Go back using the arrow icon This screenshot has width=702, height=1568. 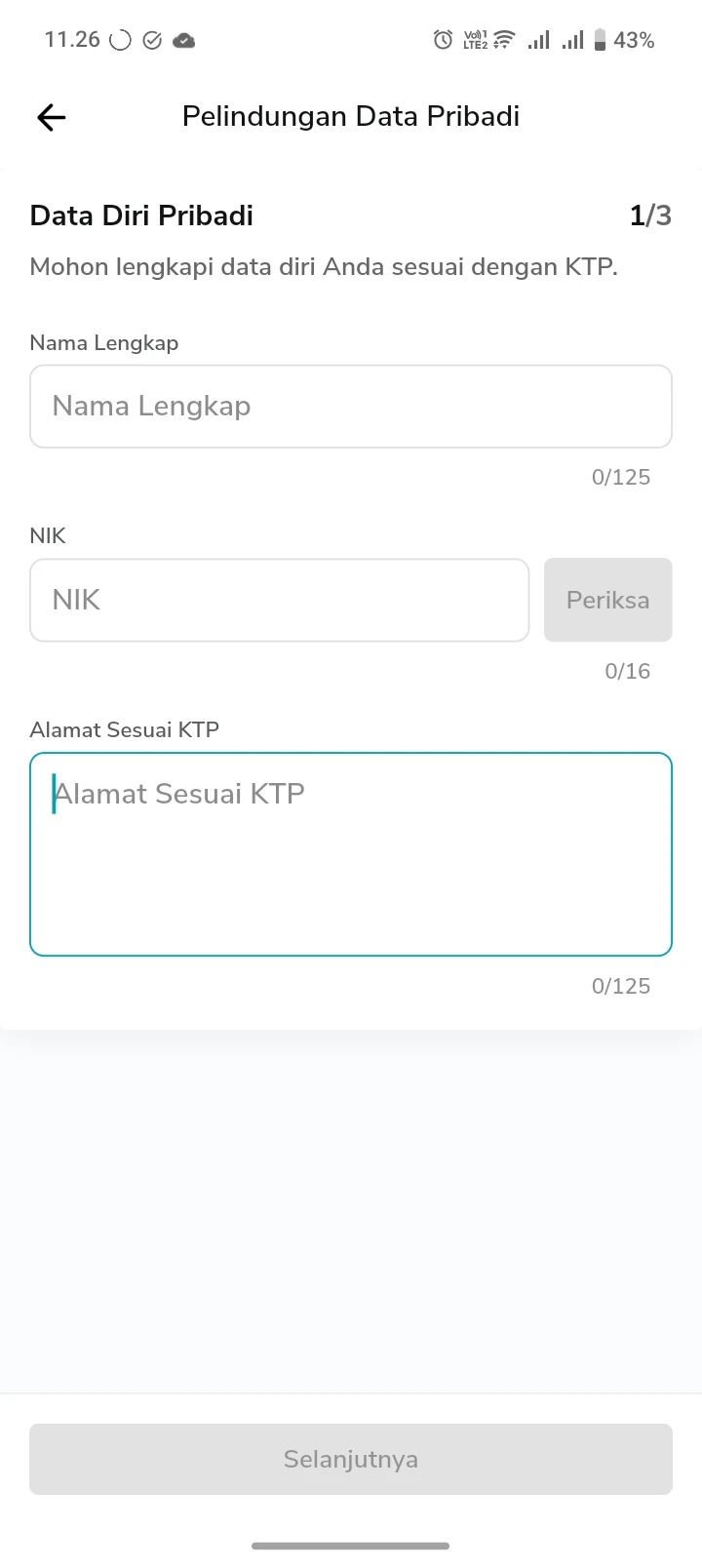click(51, 118)
